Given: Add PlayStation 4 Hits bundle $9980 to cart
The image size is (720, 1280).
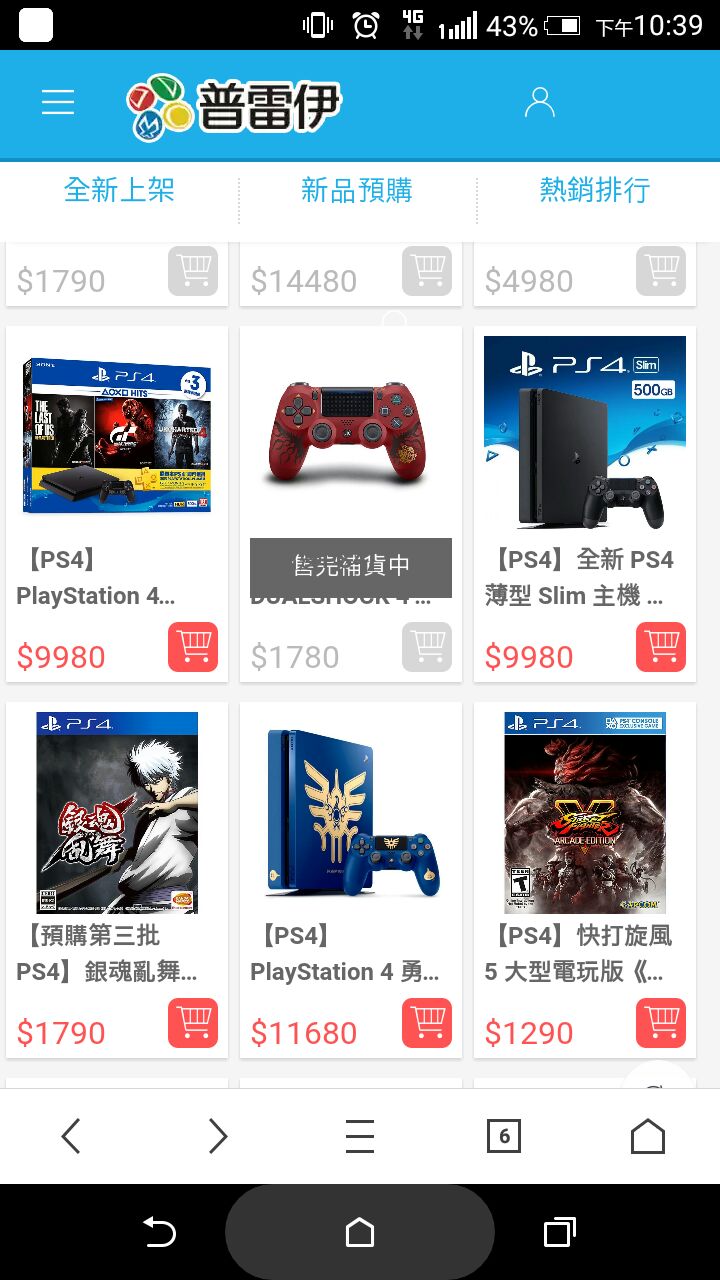Looking at the screenshot, I should (193, 647).
